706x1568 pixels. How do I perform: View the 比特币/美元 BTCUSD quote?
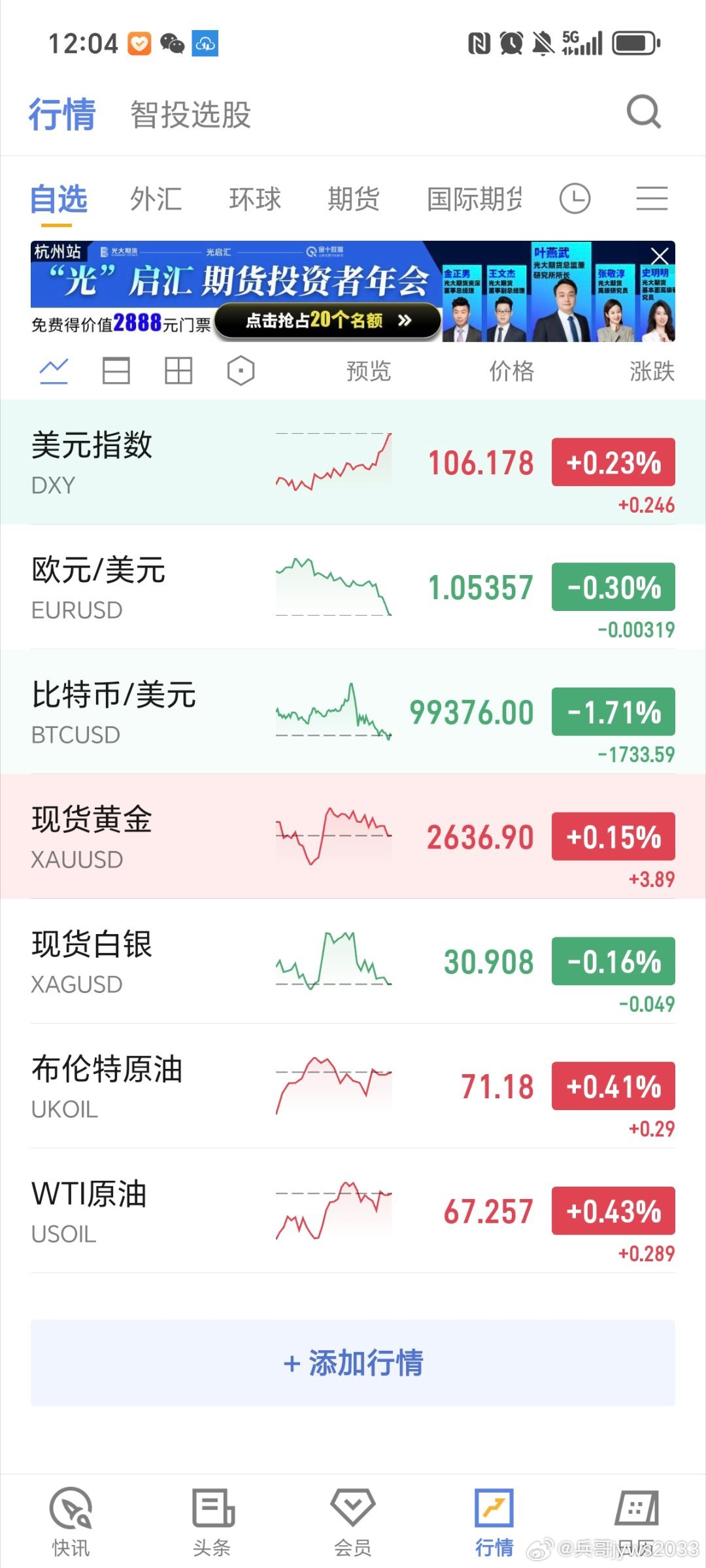[x=353, y=712]
